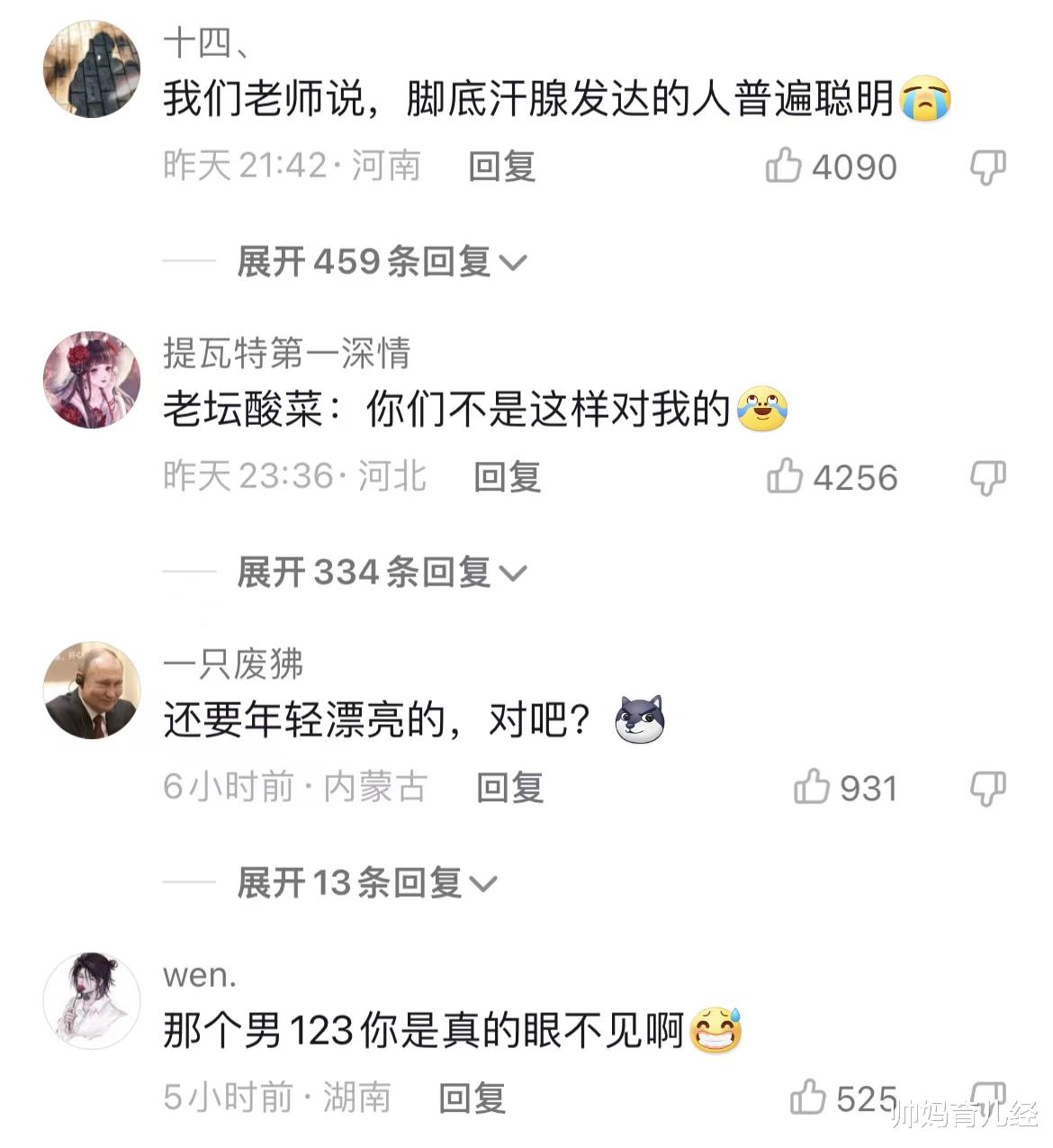Click the timestamp 昨天 21:42 · 河南
The image size is (1053, 1148).
coord(292,166)
